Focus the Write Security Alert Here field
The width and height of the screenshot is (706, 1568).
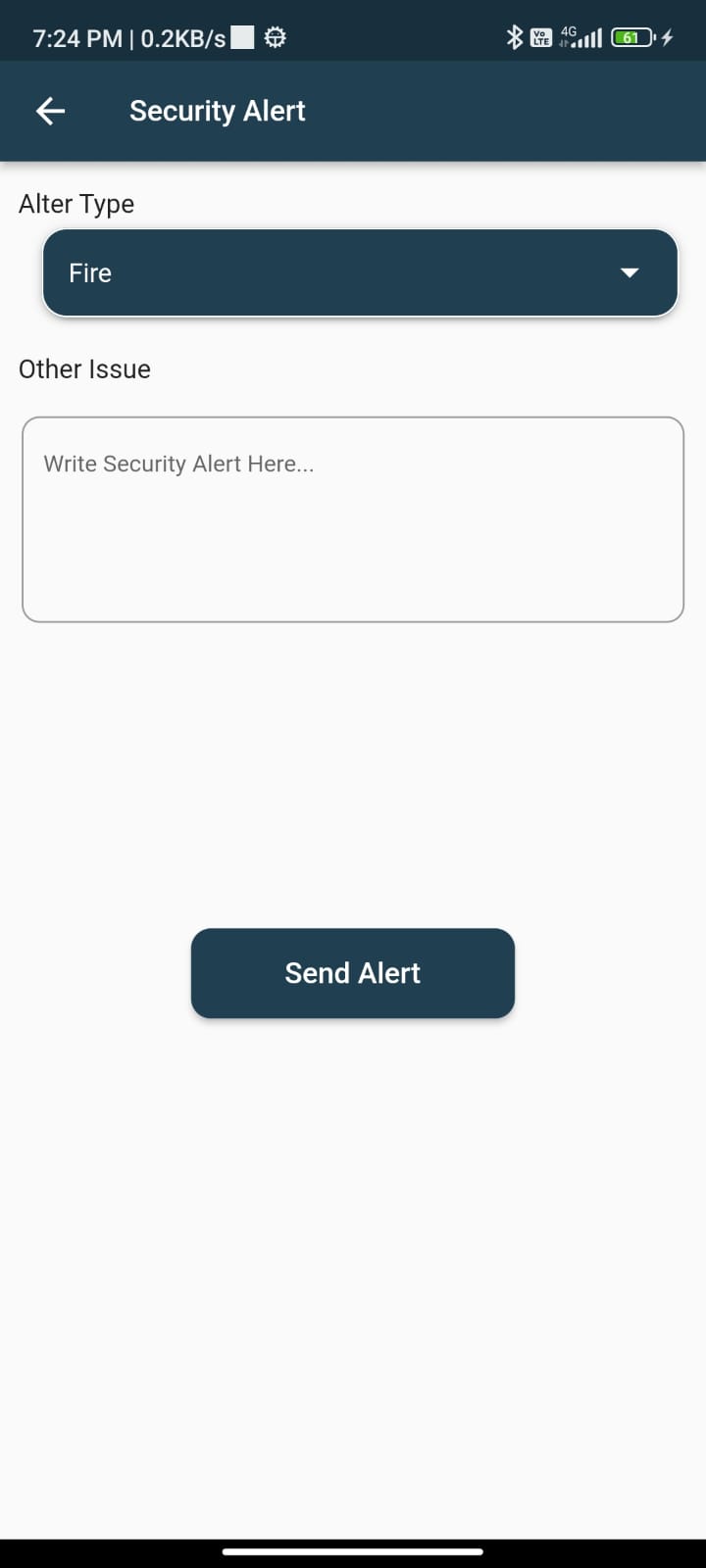point(353,519)
